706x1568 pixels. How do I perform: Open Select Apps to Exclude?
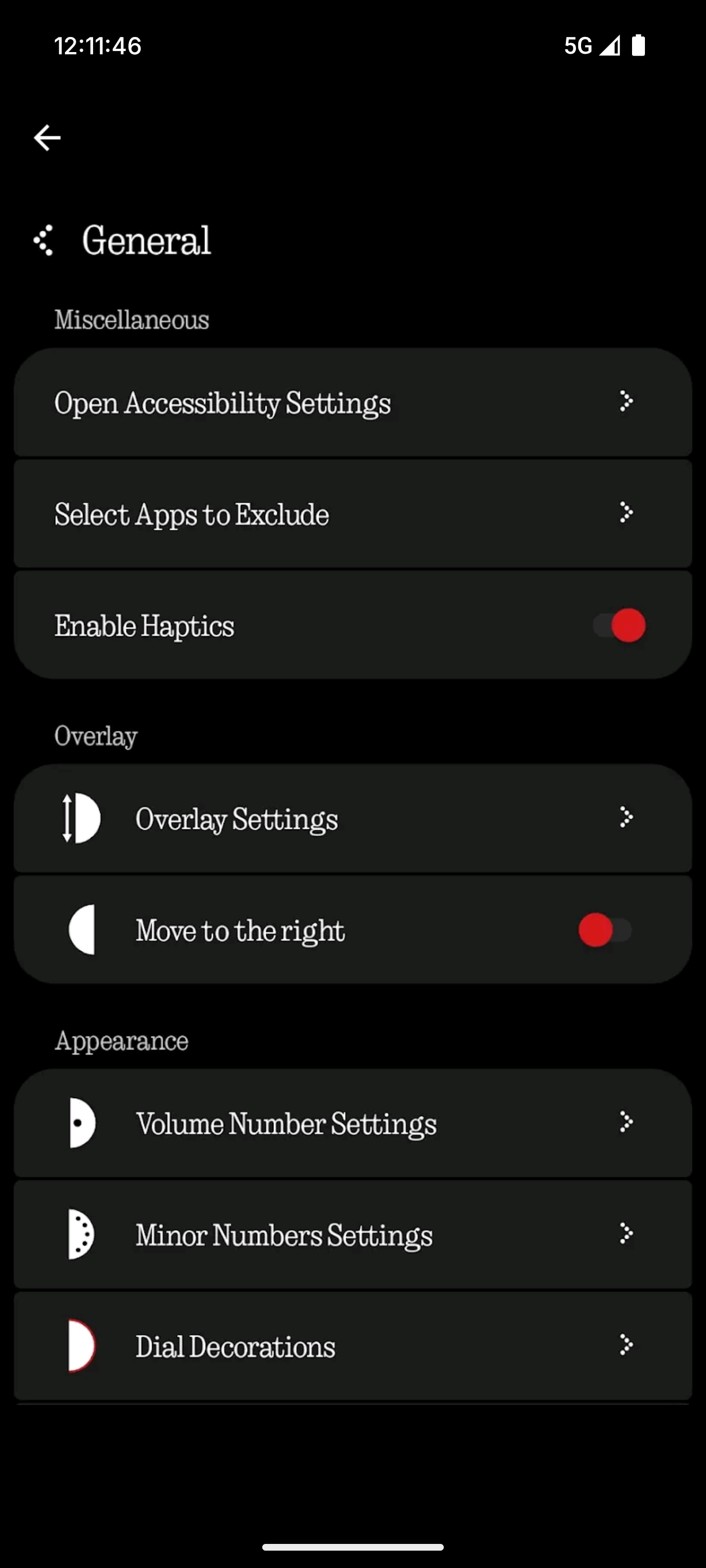click(352, 514)
